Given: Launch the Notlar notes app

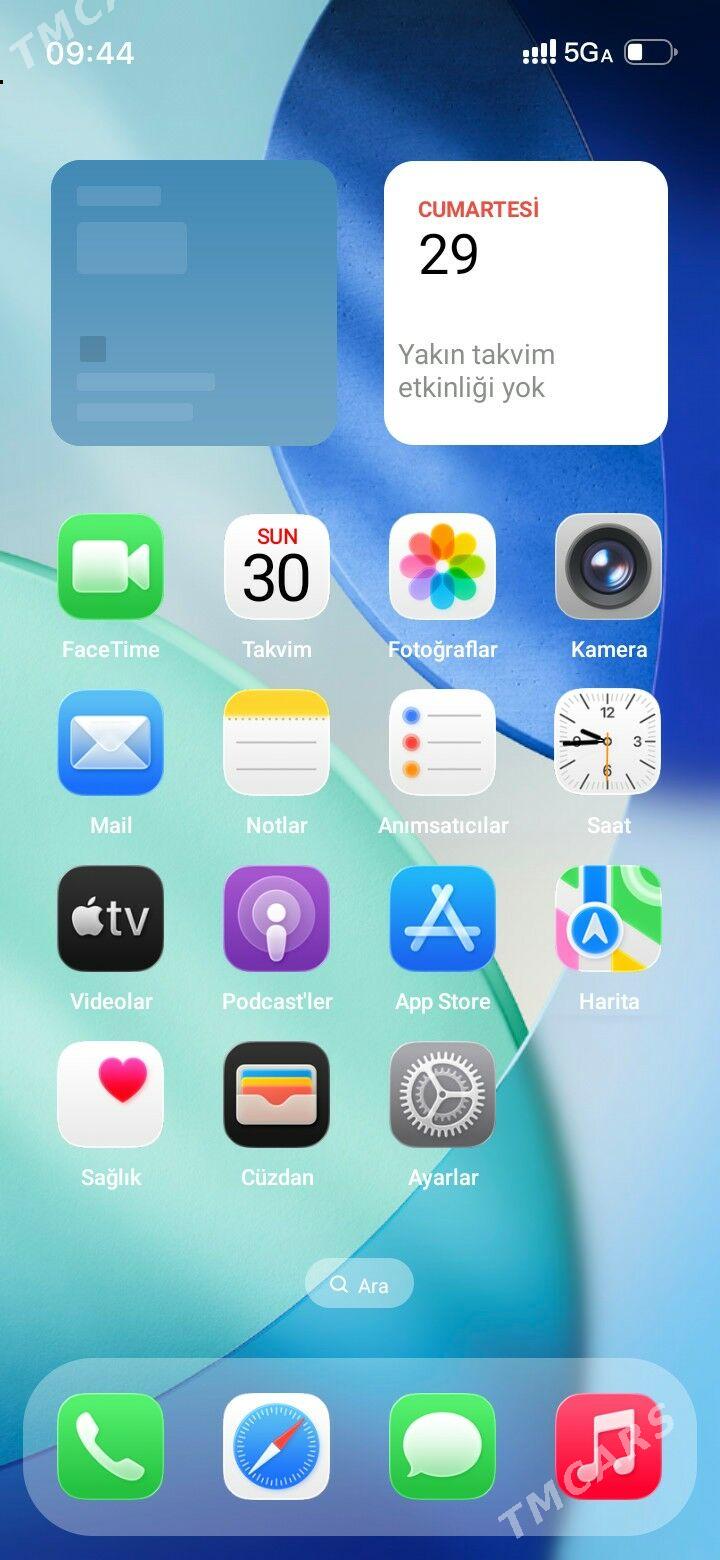Looking at the screenshot, I should pyautogui.click(x=277, y=743).
